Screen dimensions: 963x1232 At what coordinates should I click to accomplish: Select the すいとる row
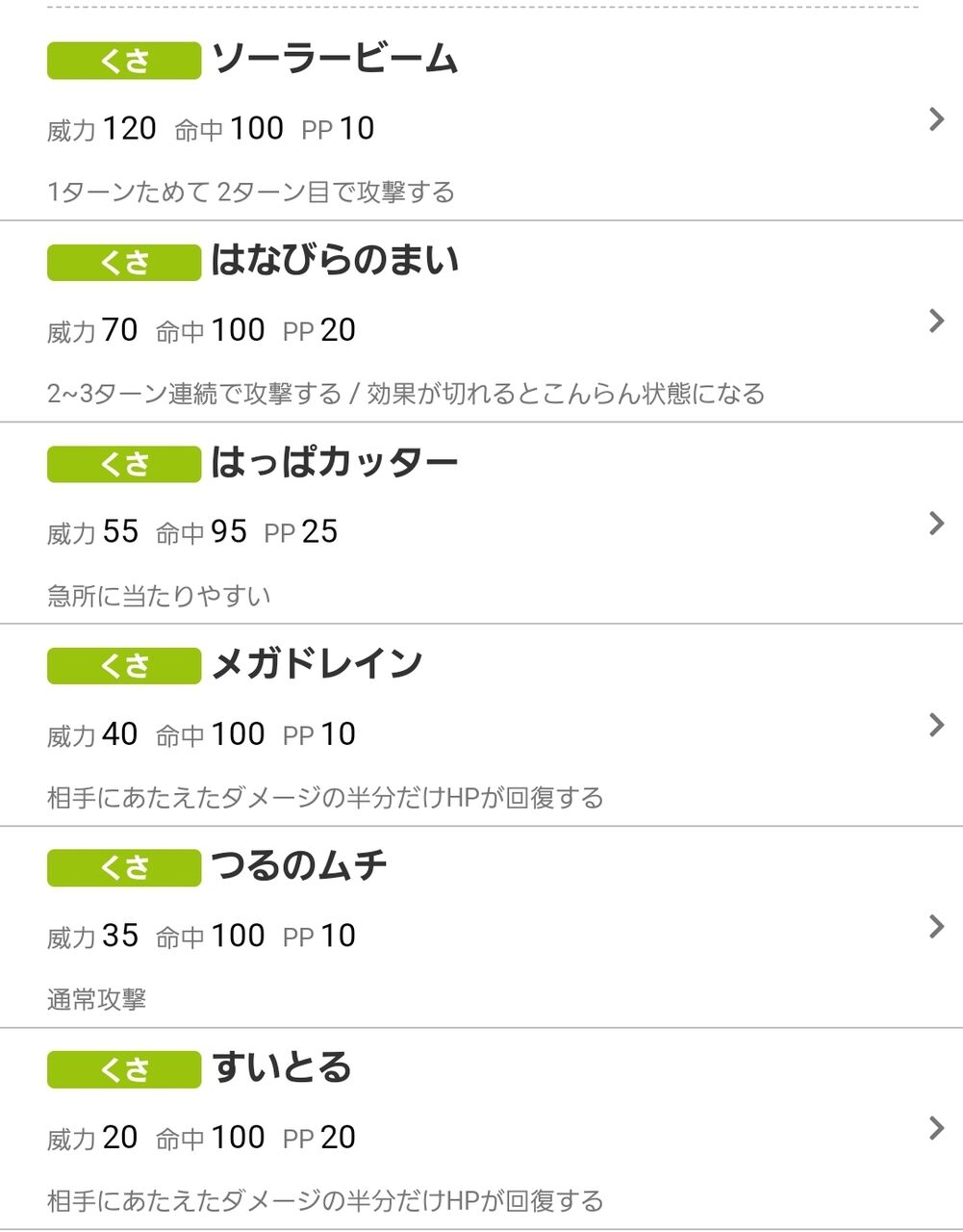point(481,1128)
